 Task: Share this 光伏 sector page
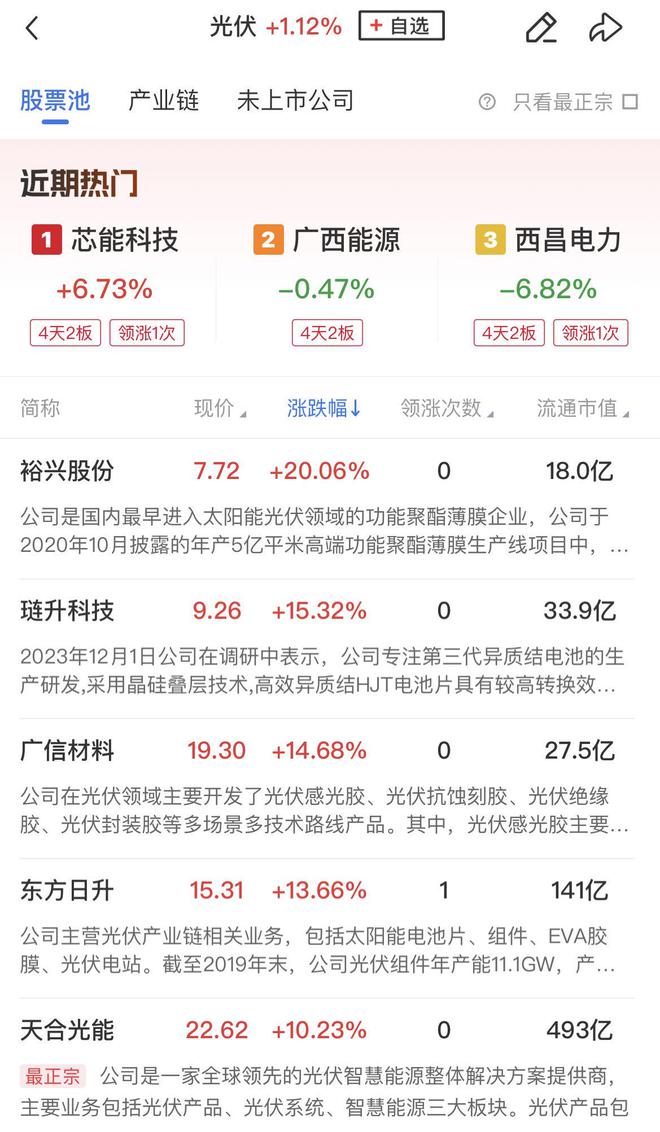coord(605,28)
